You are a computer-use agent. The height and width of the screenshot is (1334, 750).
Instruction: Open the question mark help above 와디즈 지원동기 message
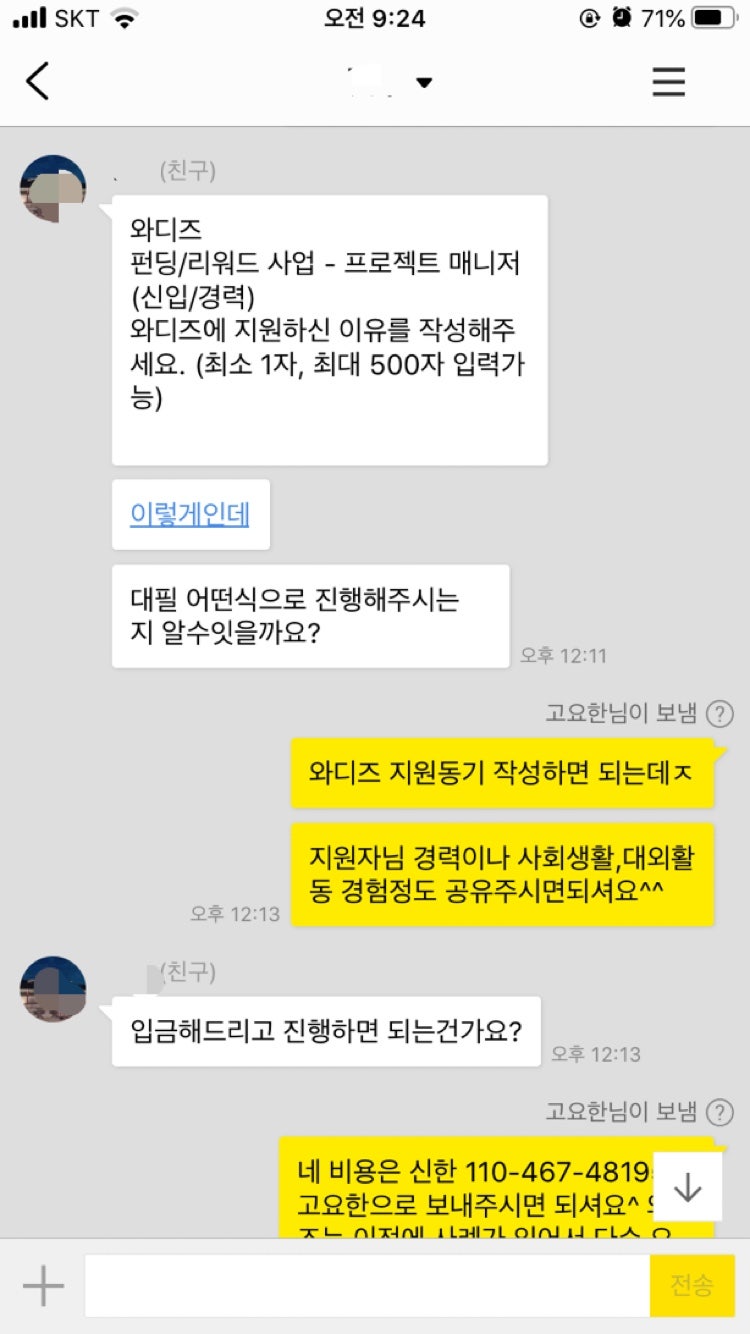(x=719, y=713)
